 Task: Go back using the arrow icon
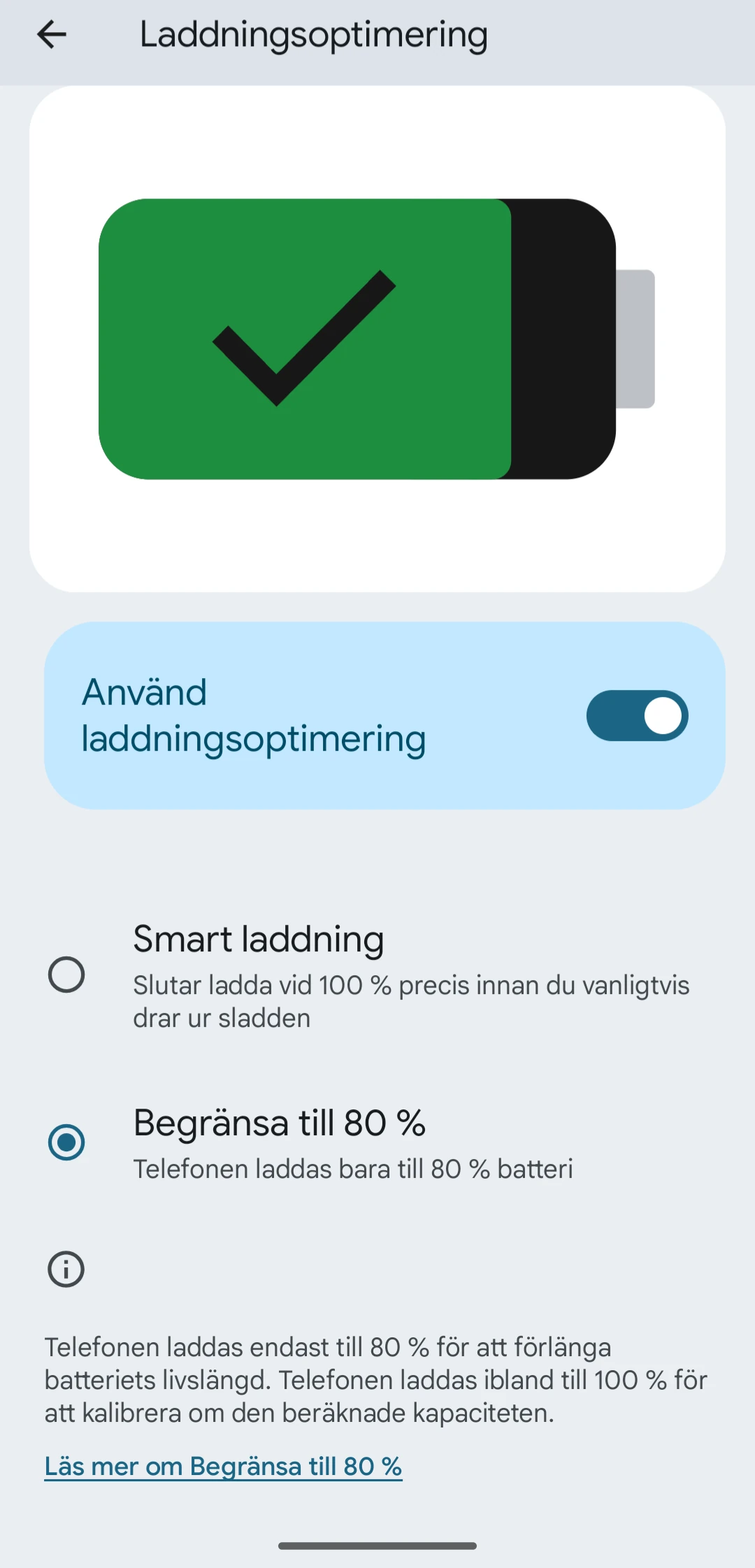(x=52, y=34)
